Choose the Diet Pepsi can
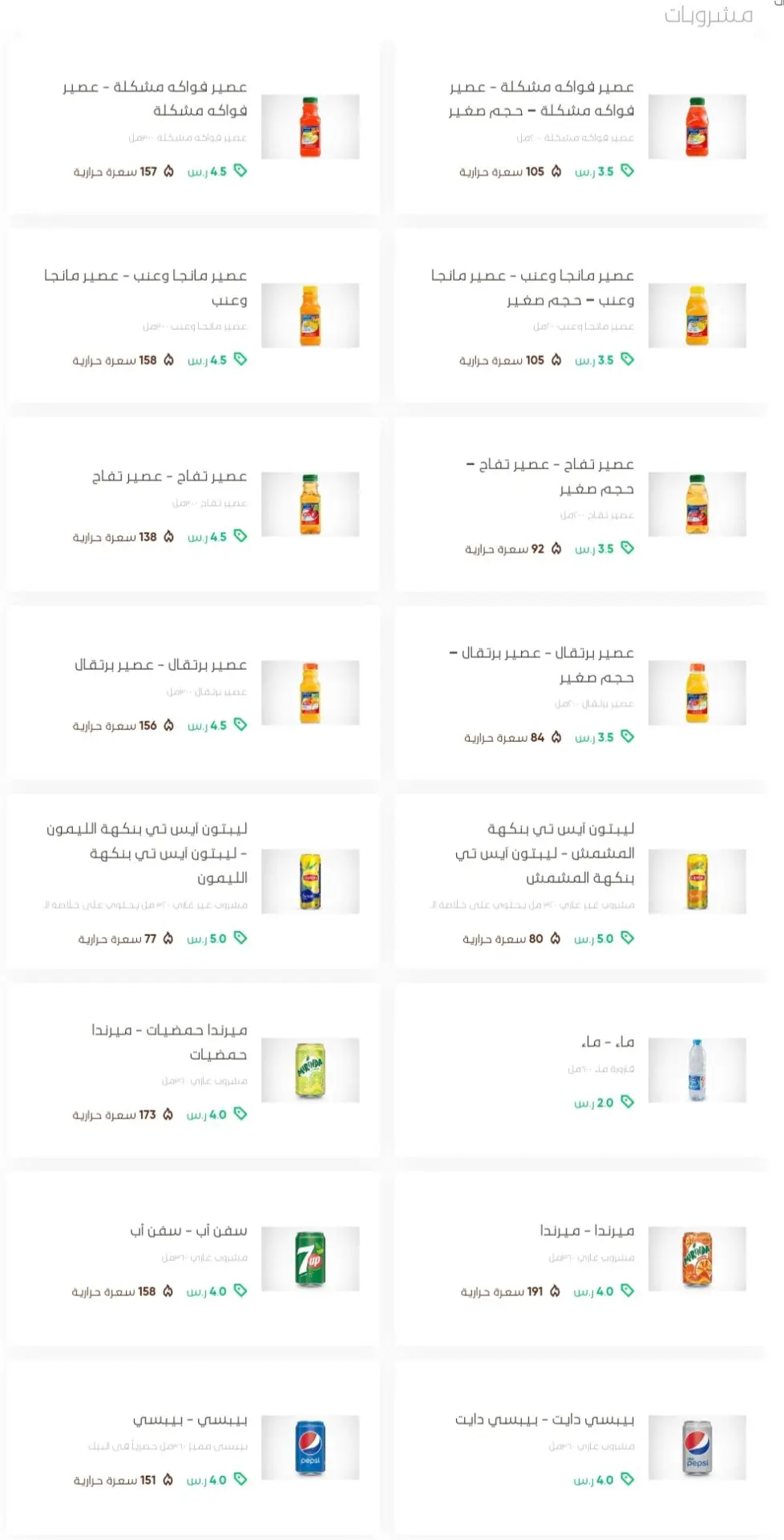The width and height of the screenshot is (784, 1540). point(580,1448)
